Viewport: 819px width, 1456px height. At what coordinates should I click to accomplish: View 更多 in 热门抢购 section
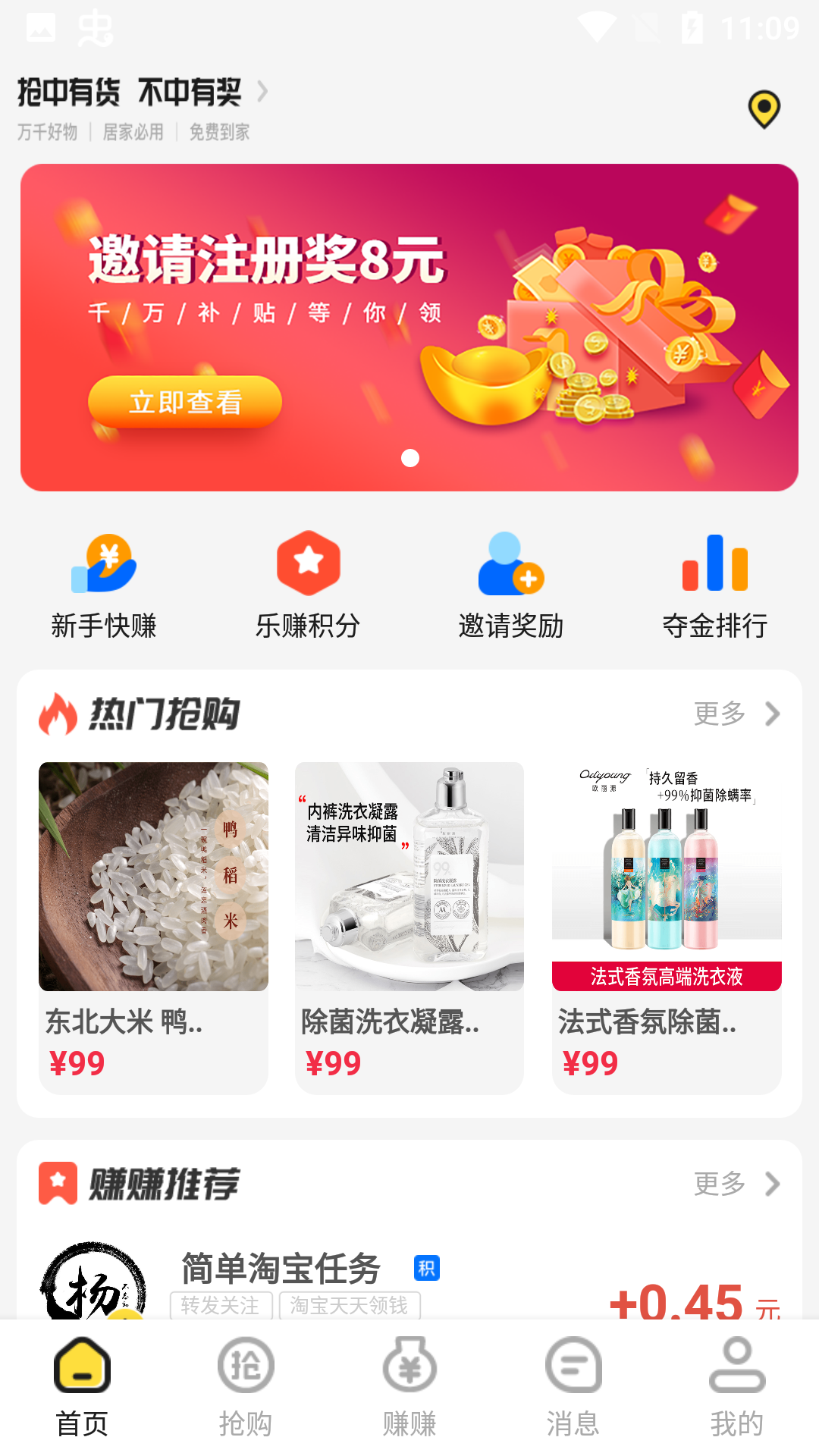pos(736,714)
